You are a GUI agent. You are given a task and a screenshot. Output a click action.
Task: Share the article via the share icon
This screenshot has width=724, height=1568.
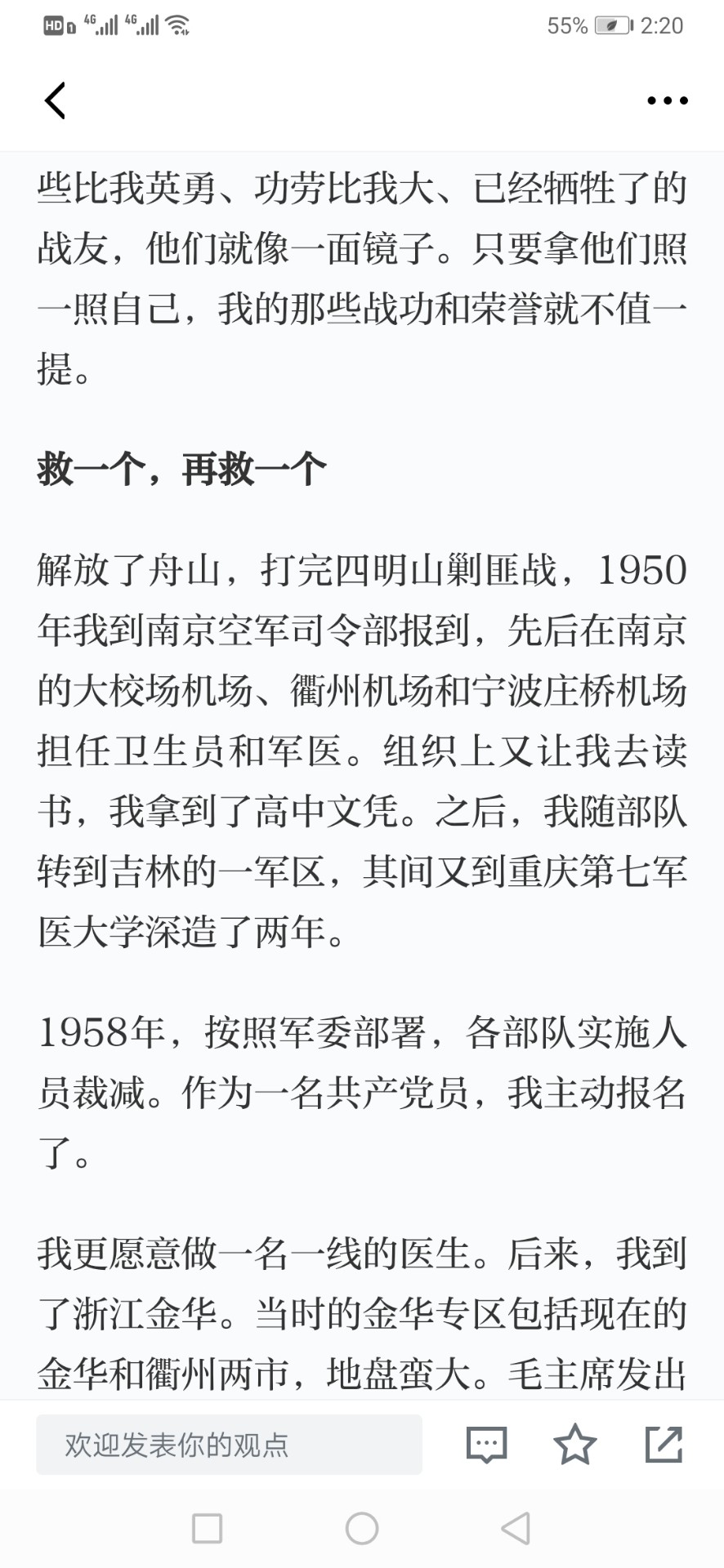(664, 1444)
